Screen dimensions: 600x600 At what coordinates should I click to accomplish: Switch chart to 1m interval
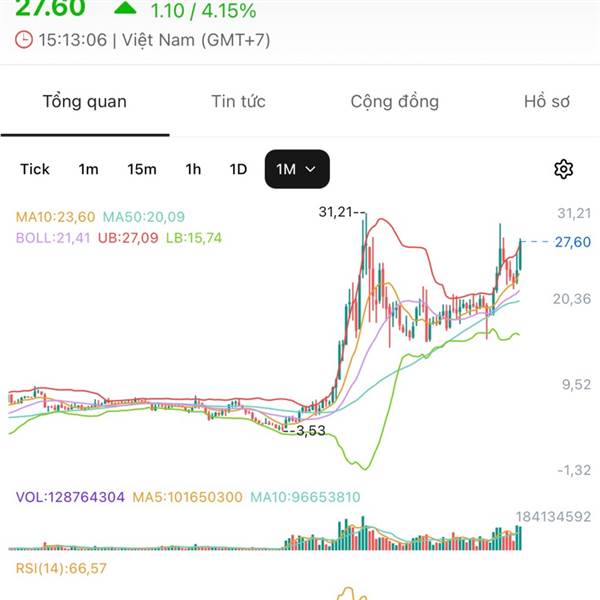89,169
